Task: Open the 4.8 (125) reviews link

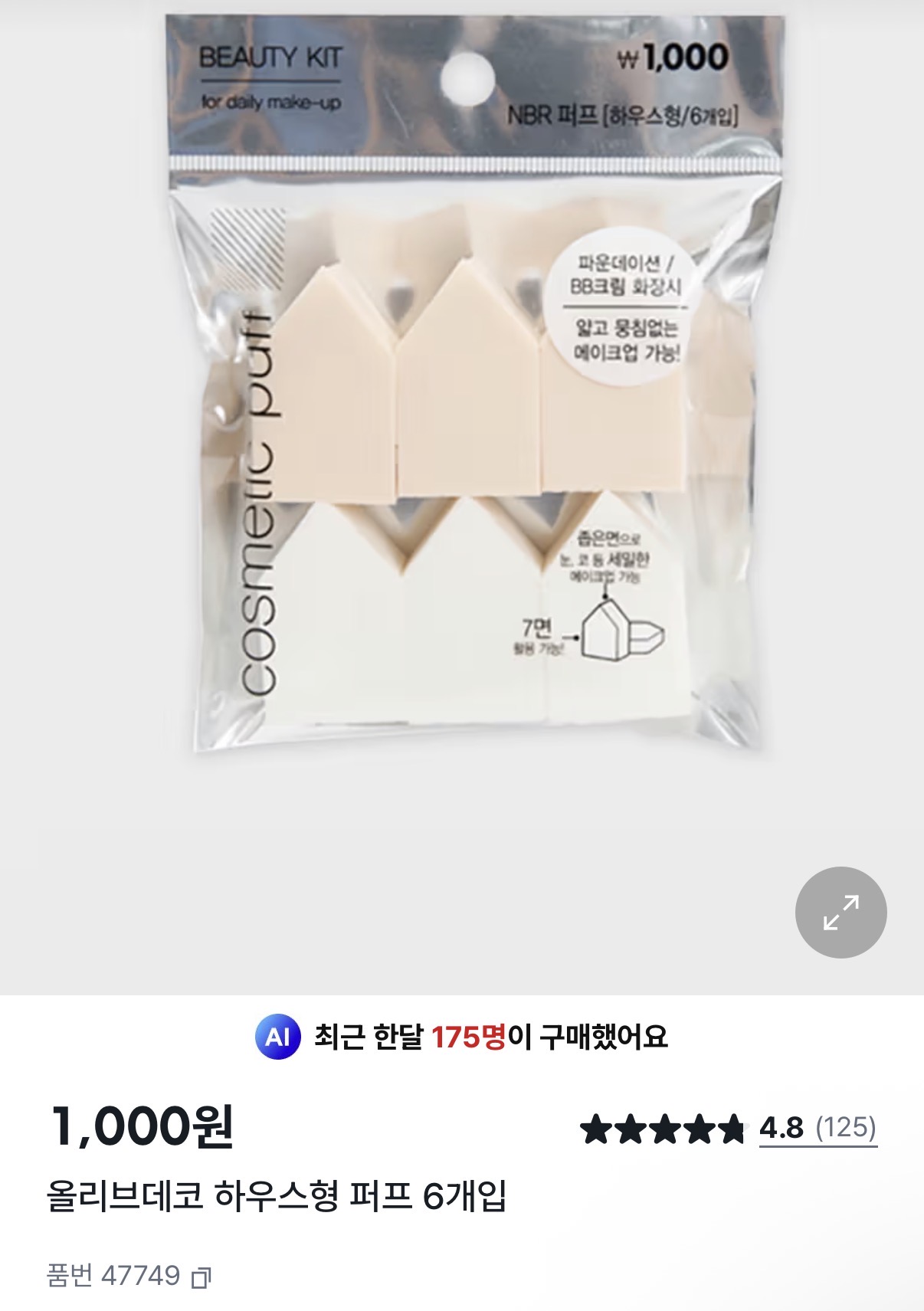Action: (x=818, y=1128)
